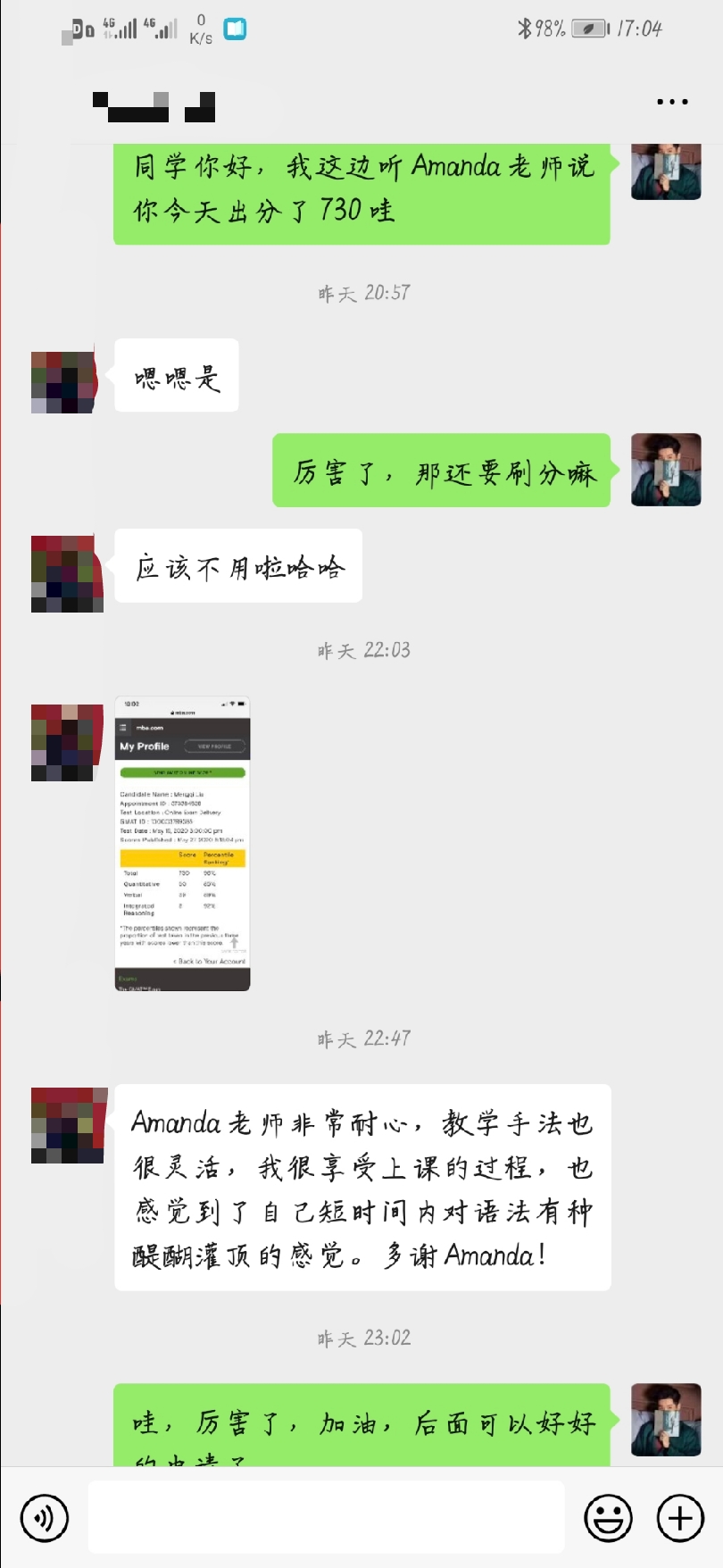
Task: Switch to voice message input
Action: click(x=44, y=1518)
